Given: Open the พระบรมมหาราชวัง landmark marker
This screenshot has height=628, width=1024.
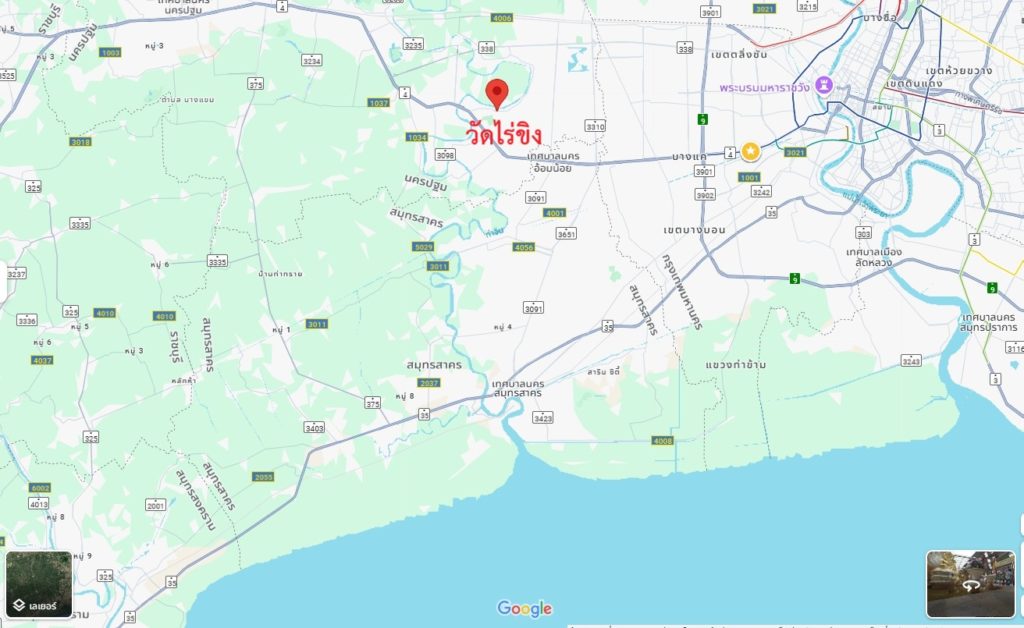Looking at the screenshot, I should (x=824, y=87).
